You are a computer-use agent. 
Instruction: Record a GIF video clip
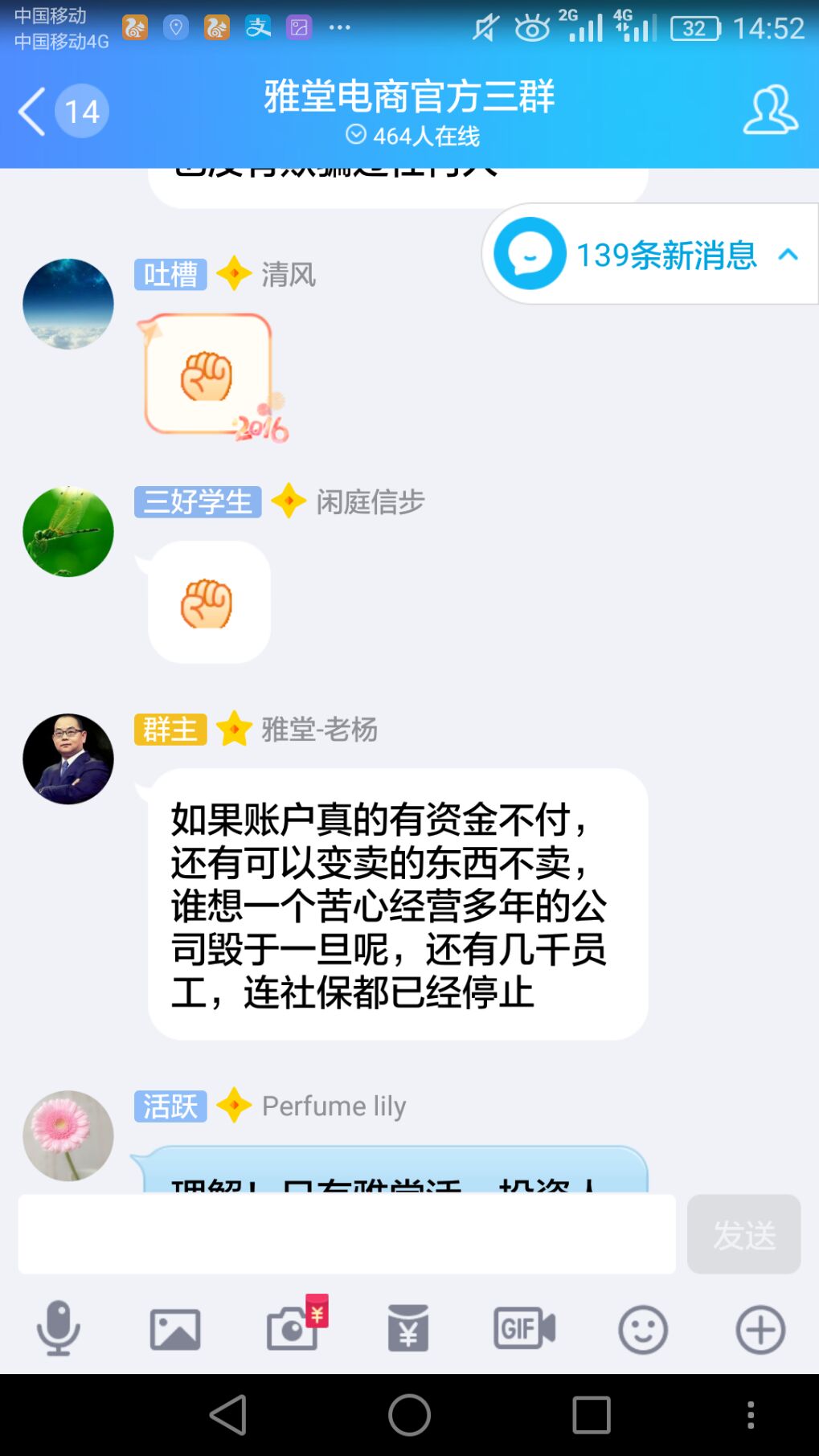point(524,1329)
